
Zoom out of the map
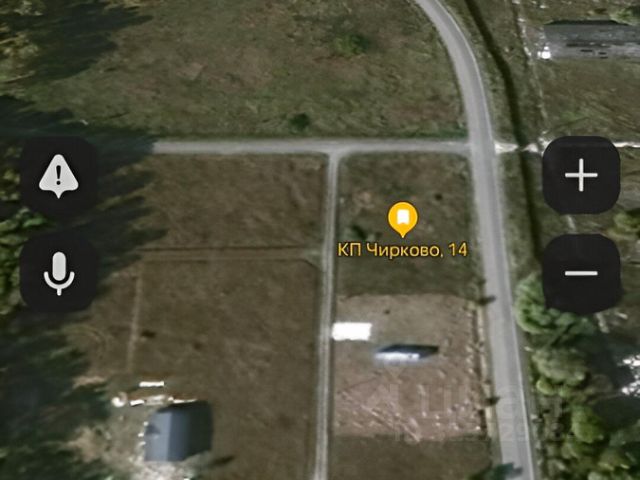click(x=581, y=273)
